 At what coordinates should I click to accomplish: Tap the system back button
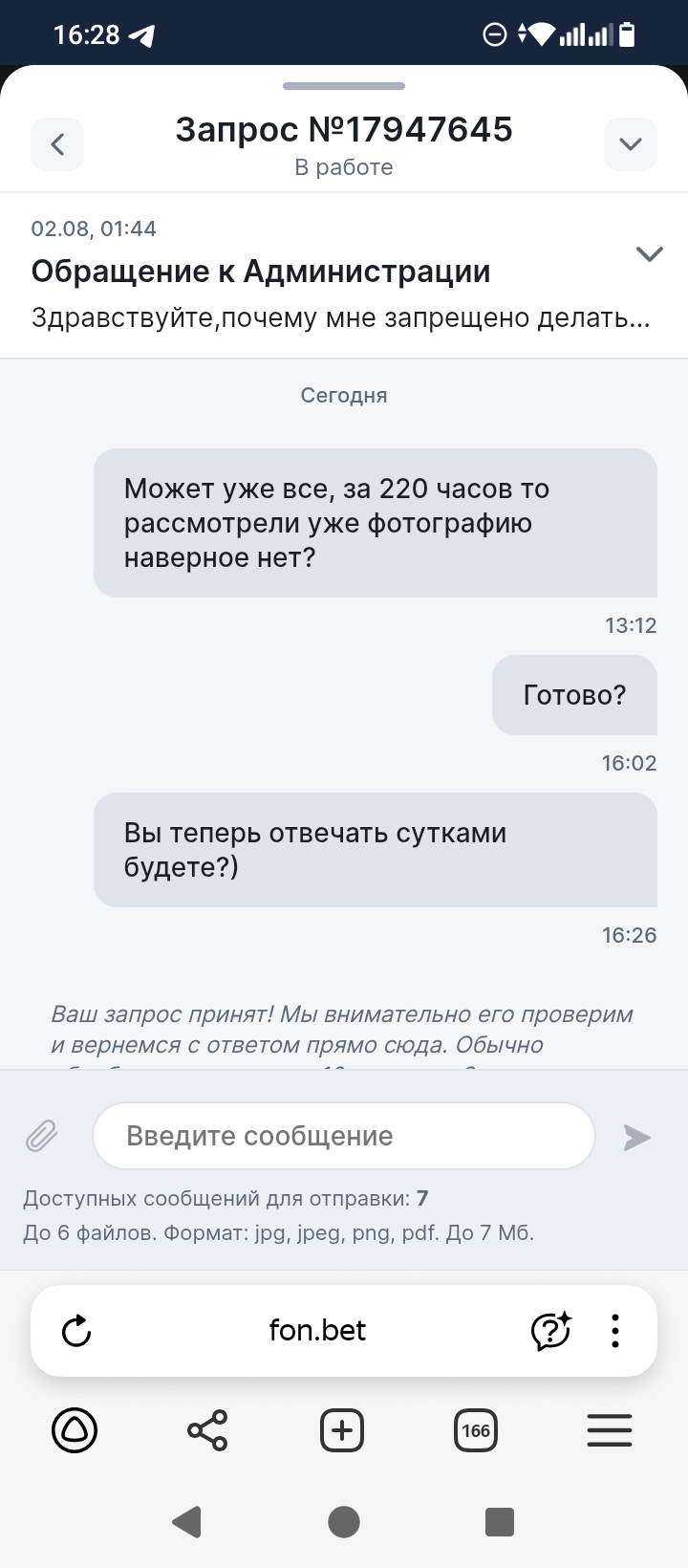point(187,1521)
